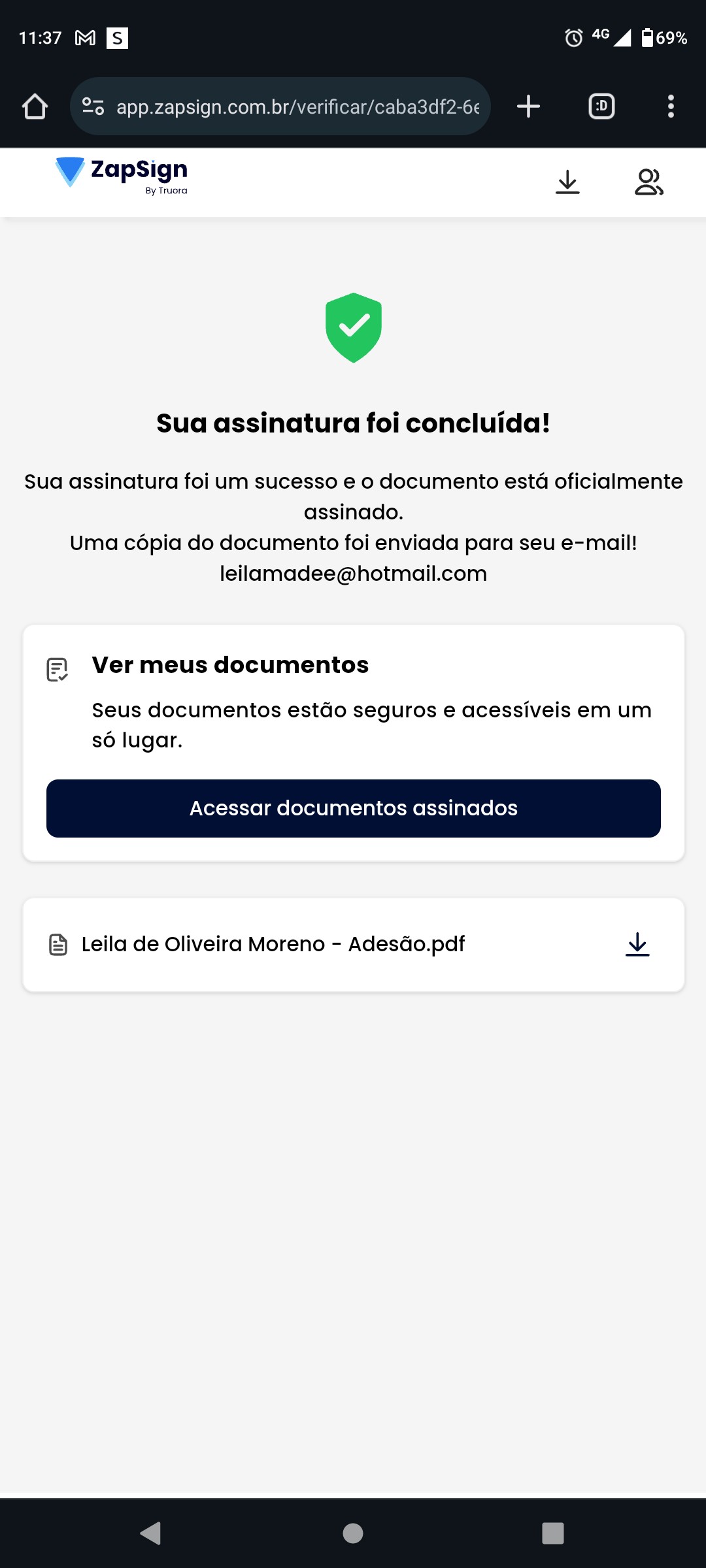
Task: Open the signers icon in ZapSign header
Action: (648, 182)
